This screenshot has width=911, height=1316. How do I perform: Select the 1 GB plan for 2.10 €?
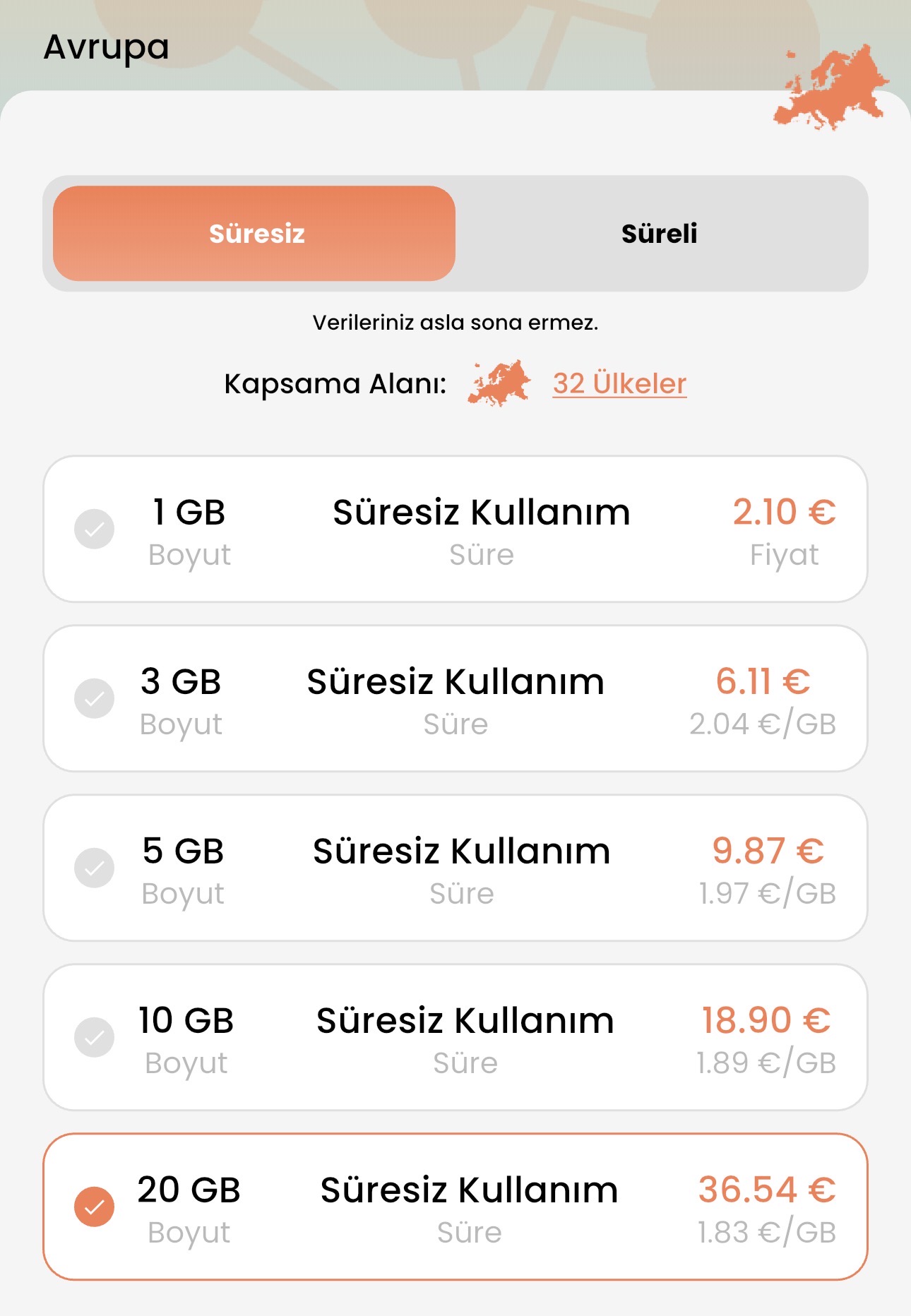[455, 529]
